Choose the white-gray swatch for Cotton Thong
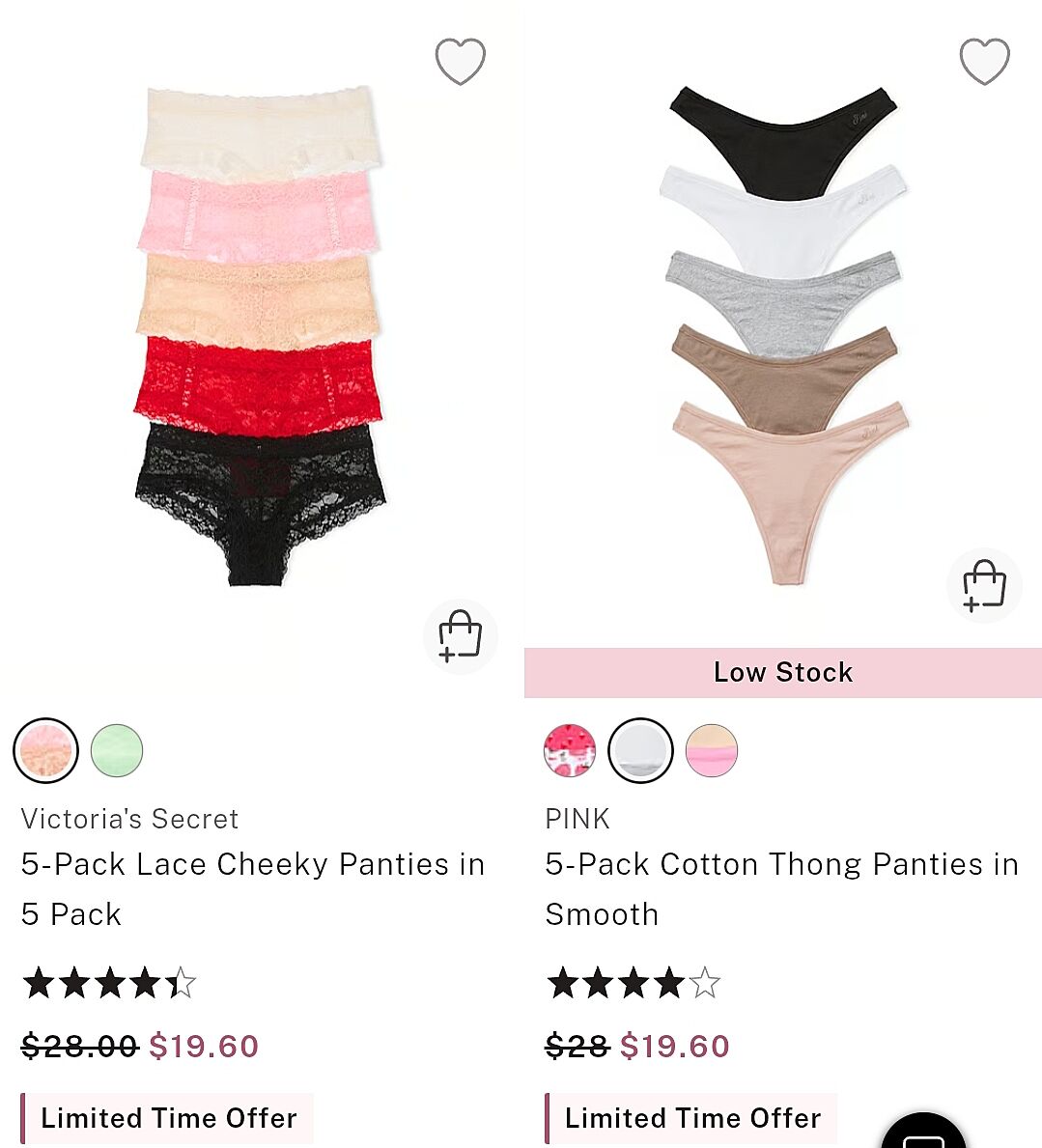 [640, 750]
